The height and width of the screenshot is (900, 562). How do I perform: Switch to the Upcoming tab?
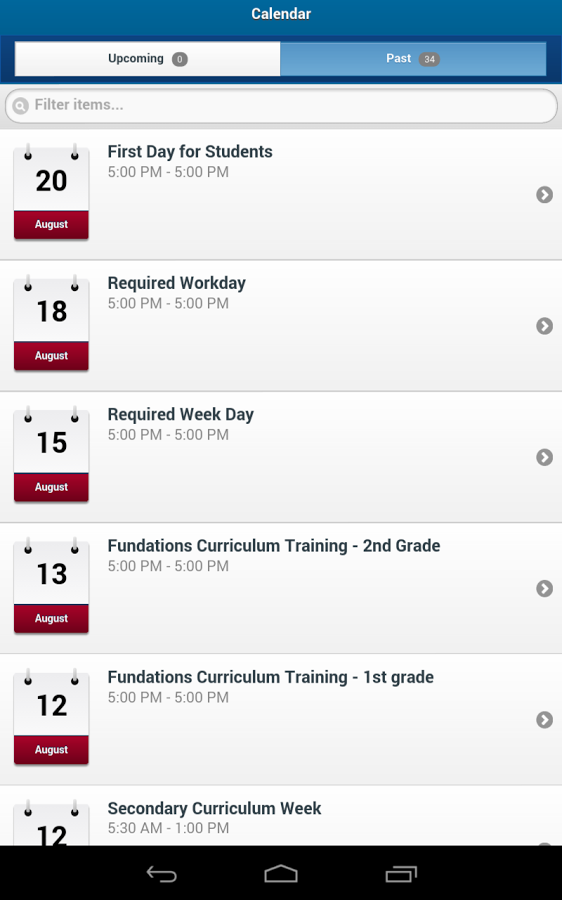[x=148, y=59]
